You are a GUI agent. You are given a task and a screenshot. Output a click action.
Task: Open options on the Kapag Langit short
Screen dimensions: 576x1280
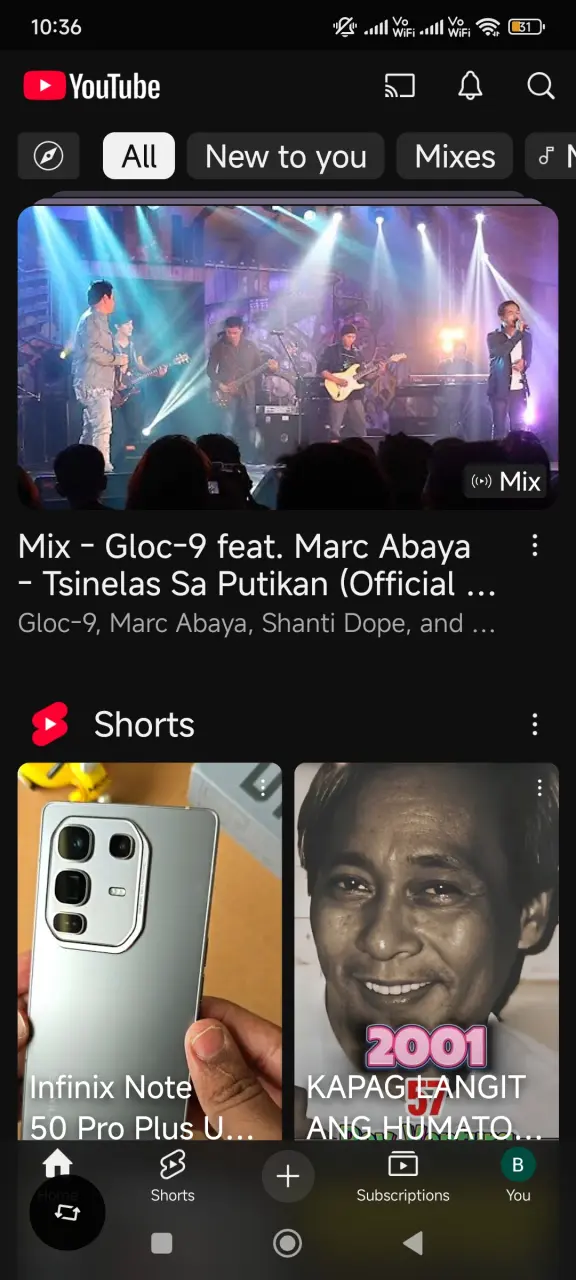[x=539, y=788]
